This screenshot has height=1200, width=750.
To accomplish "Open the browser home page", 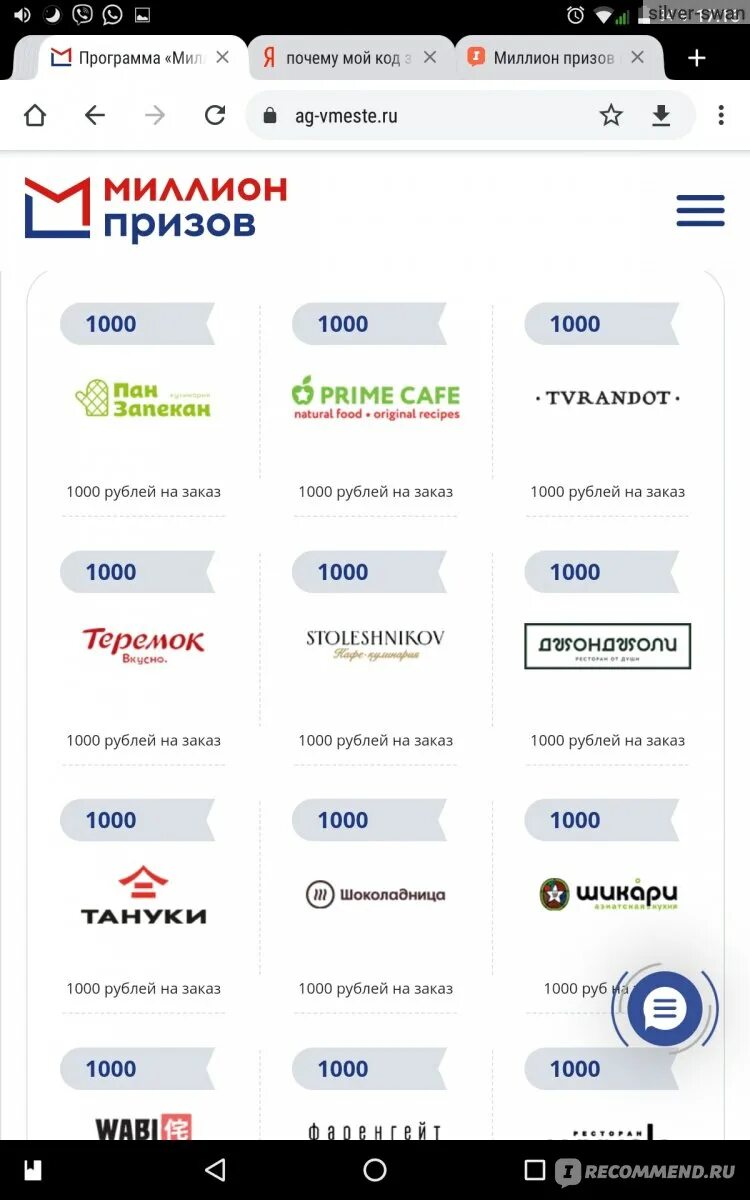I will click(x=35, y=116).
